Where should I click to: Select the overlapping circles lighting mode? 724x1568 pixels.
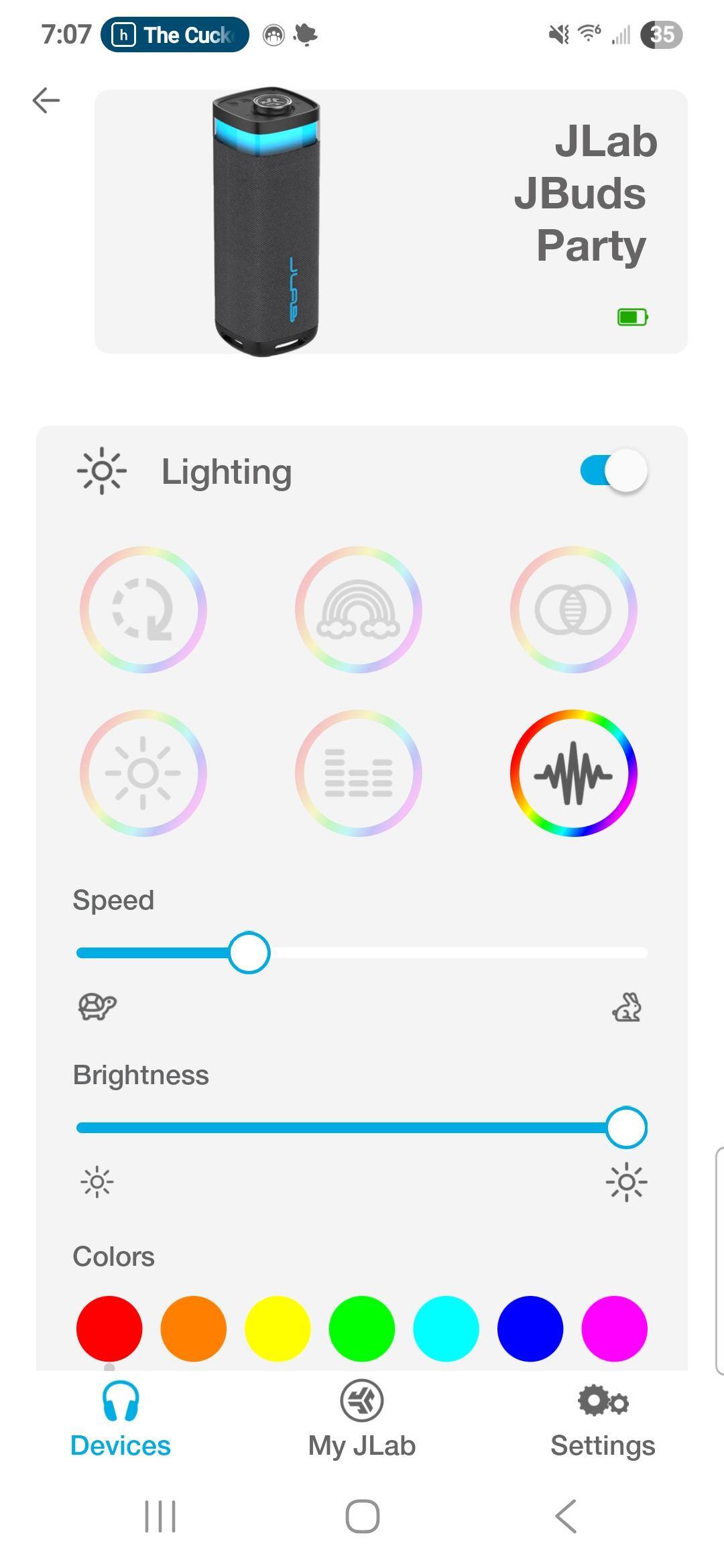(573, 610)
